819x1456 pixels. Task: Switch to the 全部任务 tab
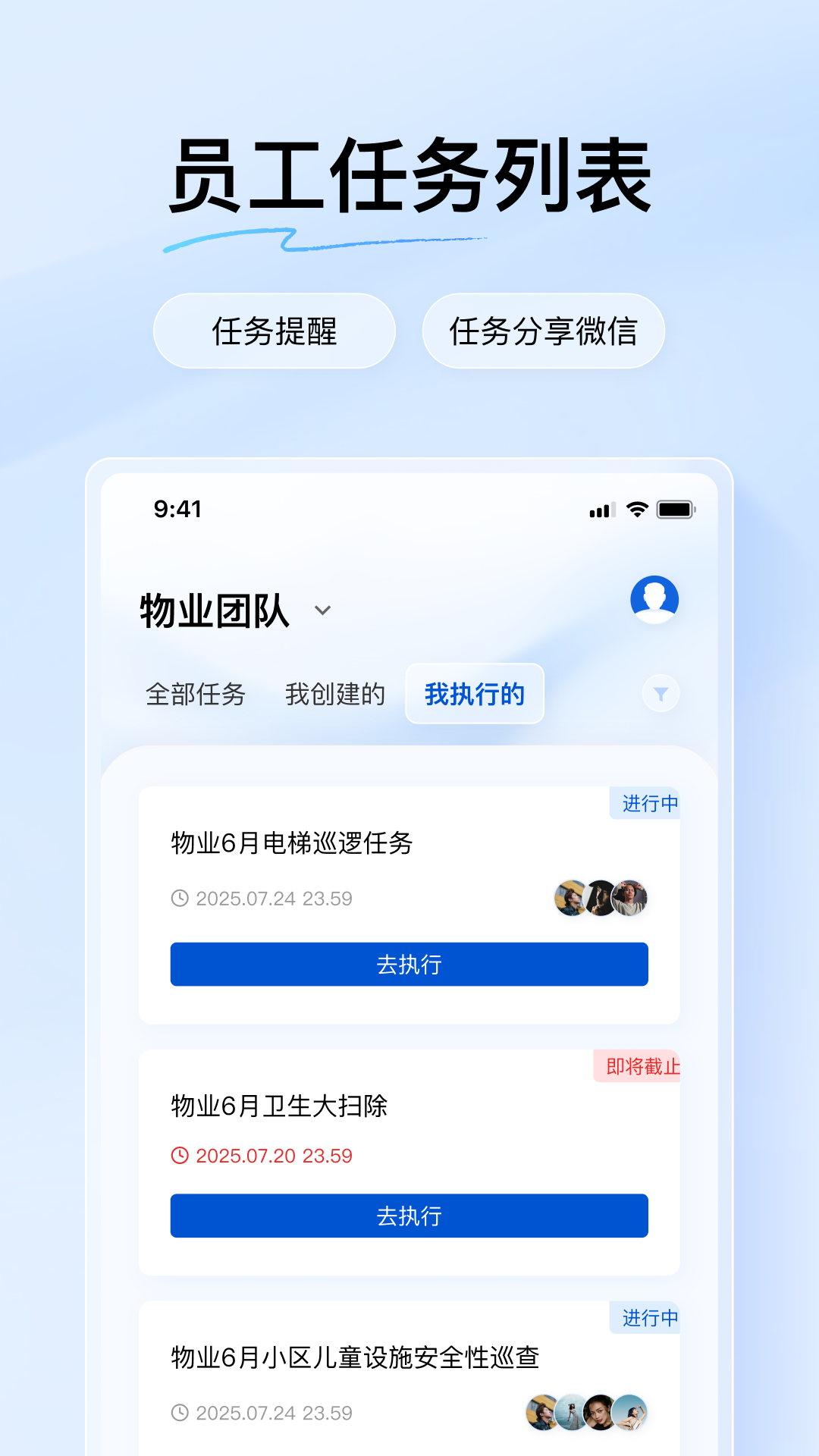pyautogui.click(x=194, y=693)
